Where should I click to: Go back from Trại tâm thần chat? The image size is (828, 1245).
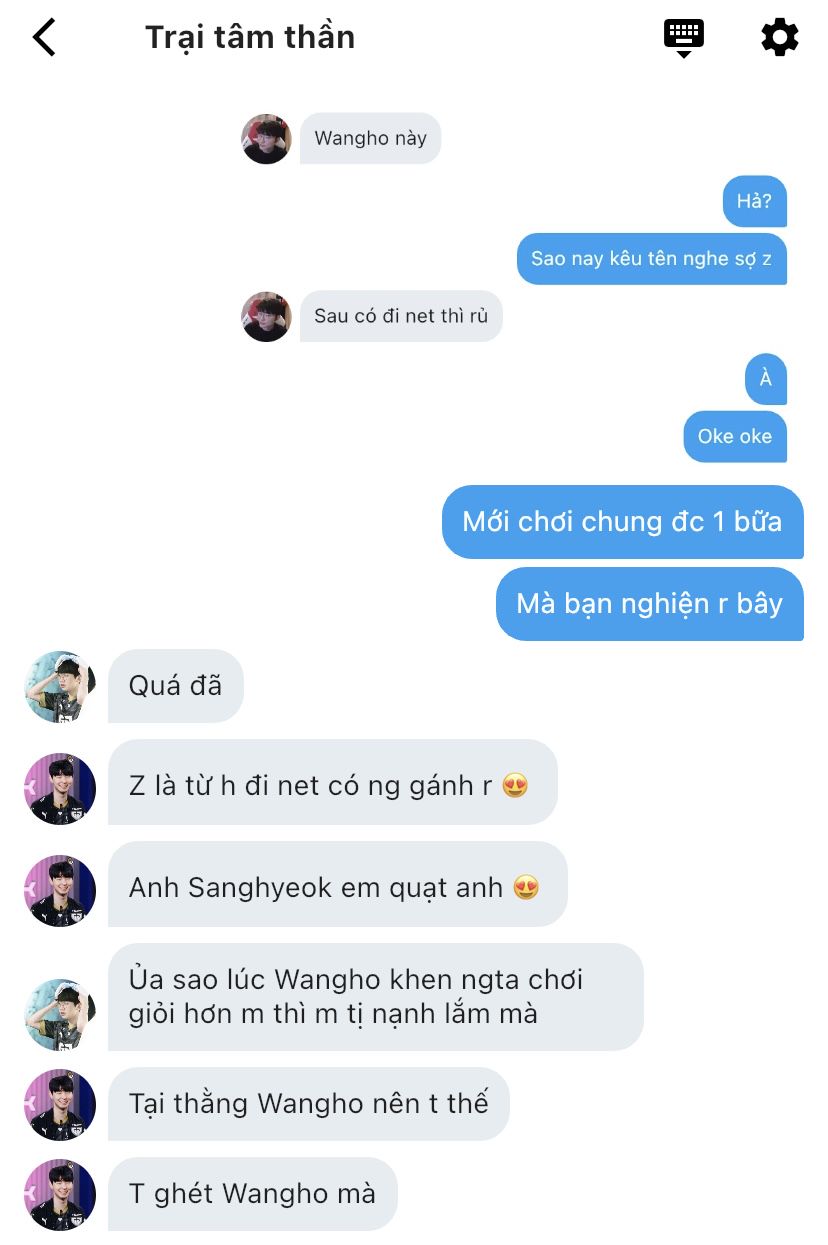coord(44,37)
